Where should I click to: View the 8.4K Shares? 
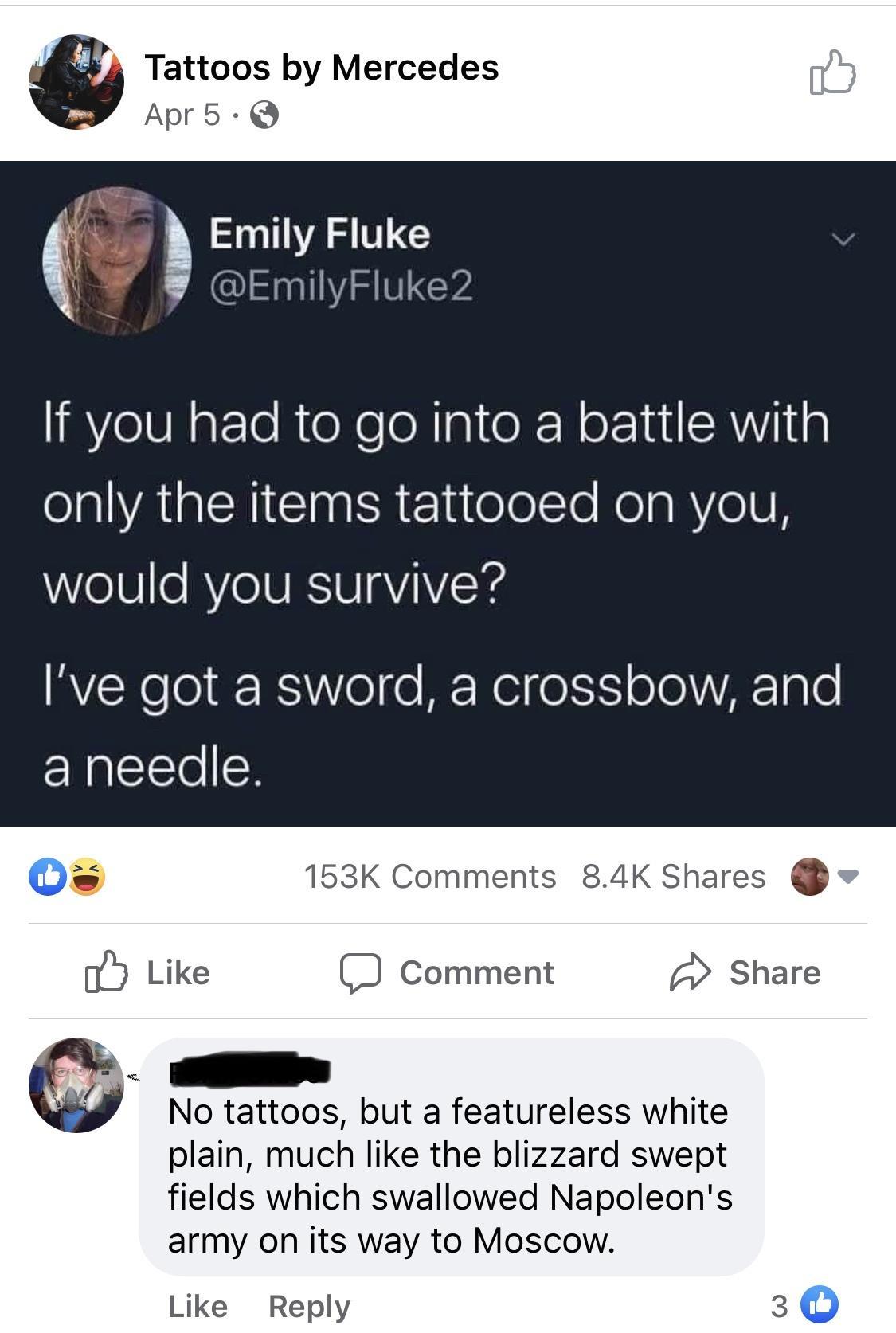click(x=673, y=877)
